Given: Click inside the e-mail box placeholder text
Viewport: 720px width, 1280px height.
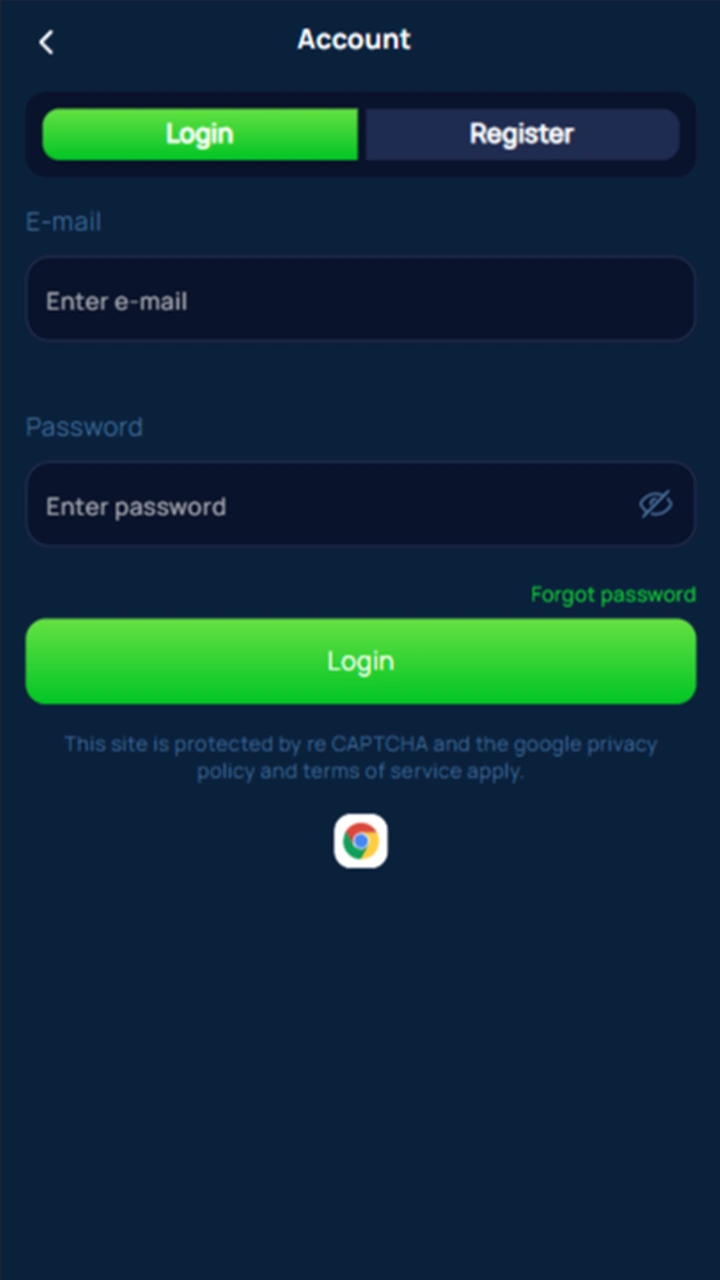Looking at the screenshot, I should click(x=117, y=301).
